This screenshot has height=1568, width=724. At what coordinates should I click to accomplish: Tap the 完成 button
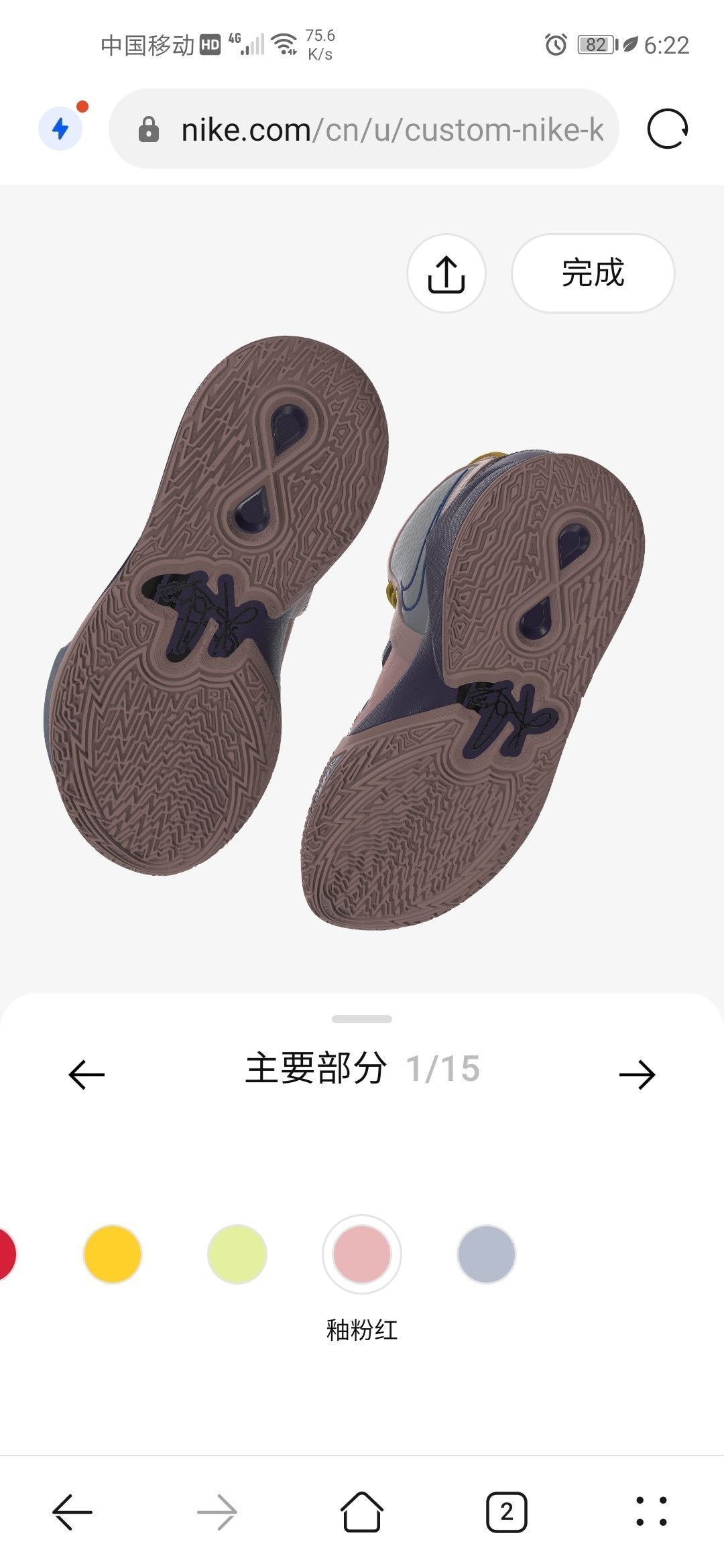click(593, 273)
